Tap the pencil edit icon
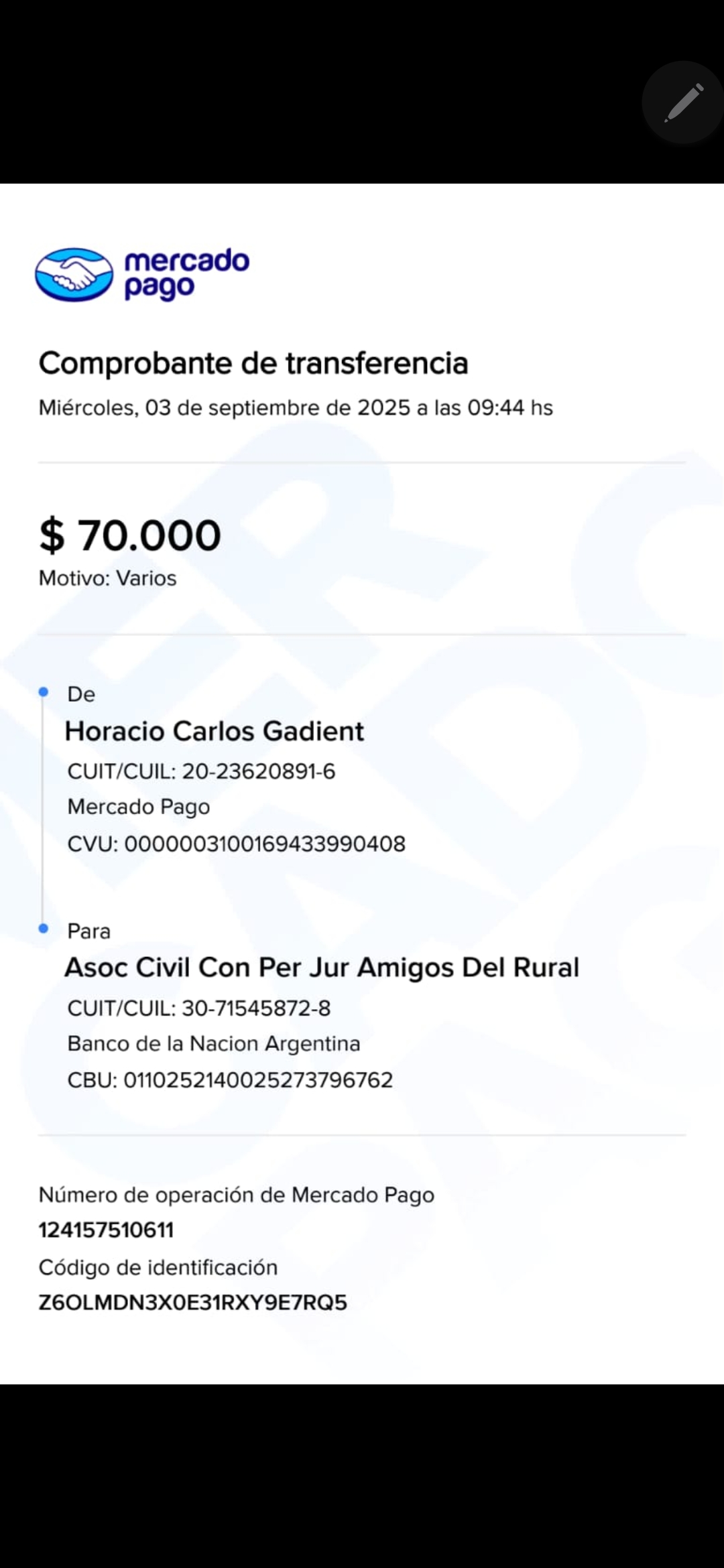The width and height of the screenshot is (724, 1568). pos(683,103)
